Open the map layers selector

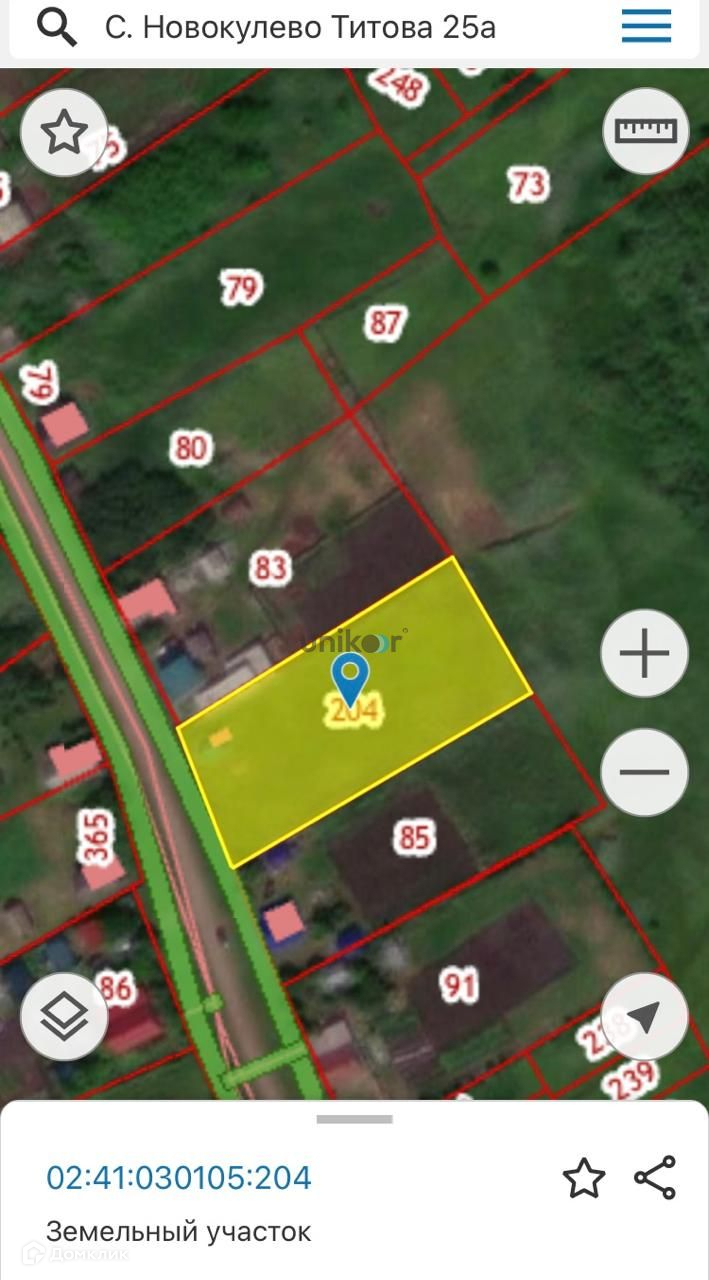tap(64, 1017)
